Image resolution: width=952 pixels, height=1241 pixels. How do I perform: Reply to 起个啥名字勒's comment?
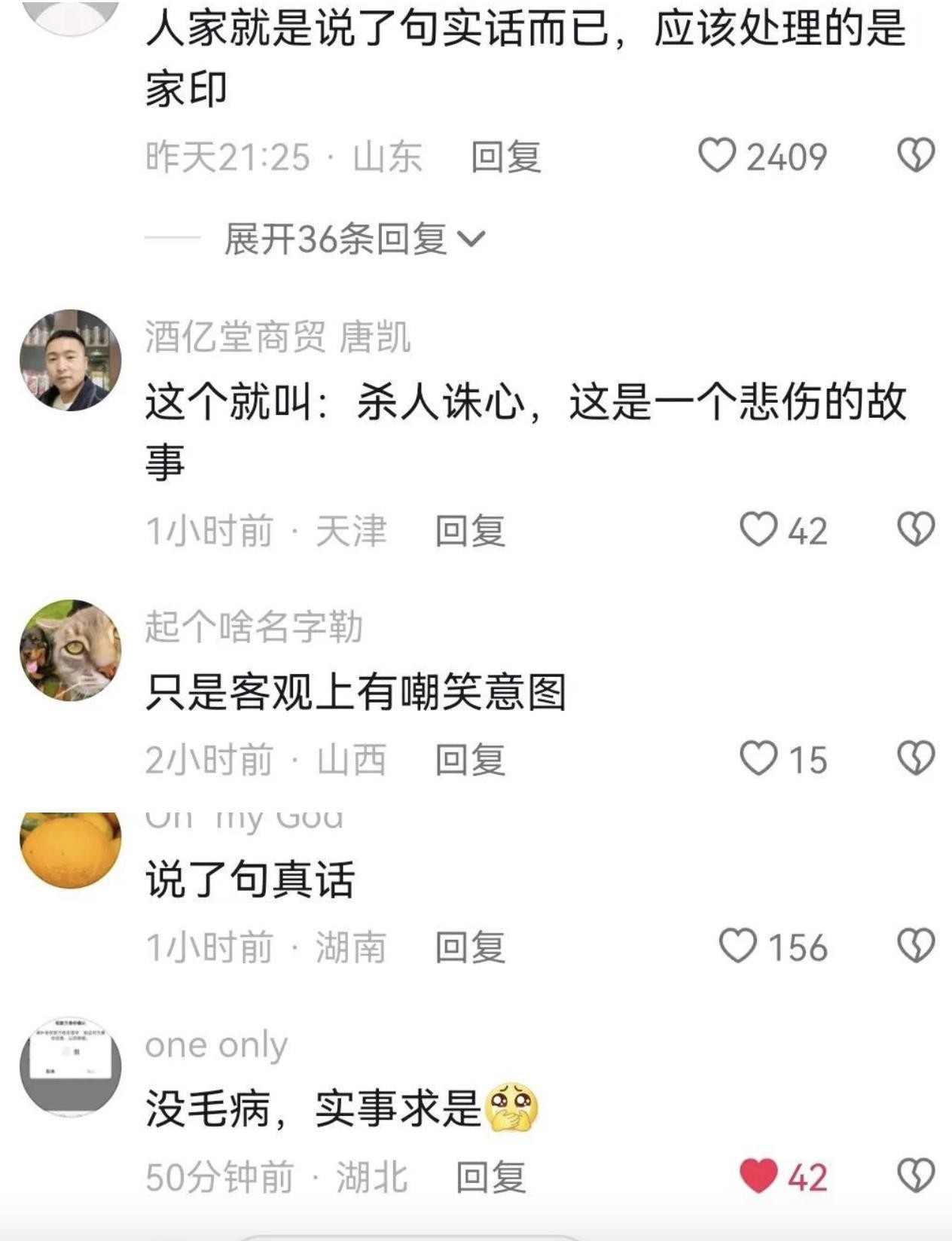[470, 759]
